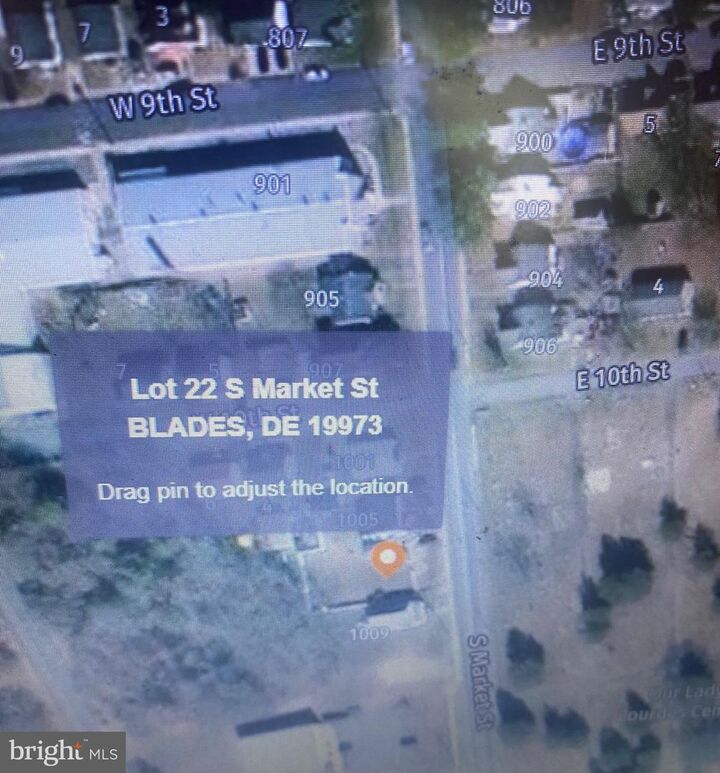720x773 pixels.
Task: Click parcel labeled 905 on map
Action: click(322, 297)
